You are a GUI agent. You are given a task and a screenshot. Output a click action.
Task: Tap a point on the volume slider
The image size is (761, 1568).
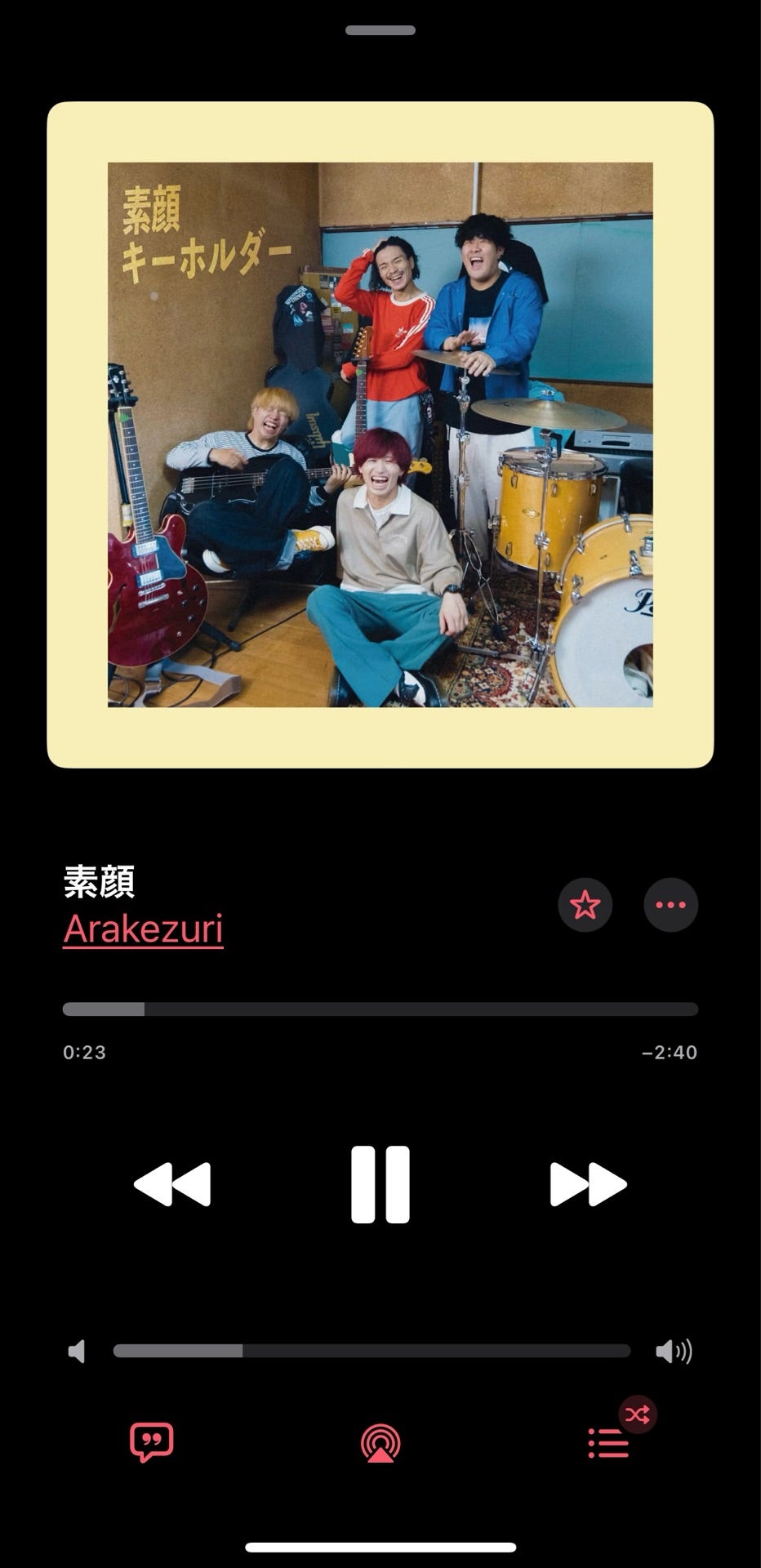click(x=372, y=1351)
